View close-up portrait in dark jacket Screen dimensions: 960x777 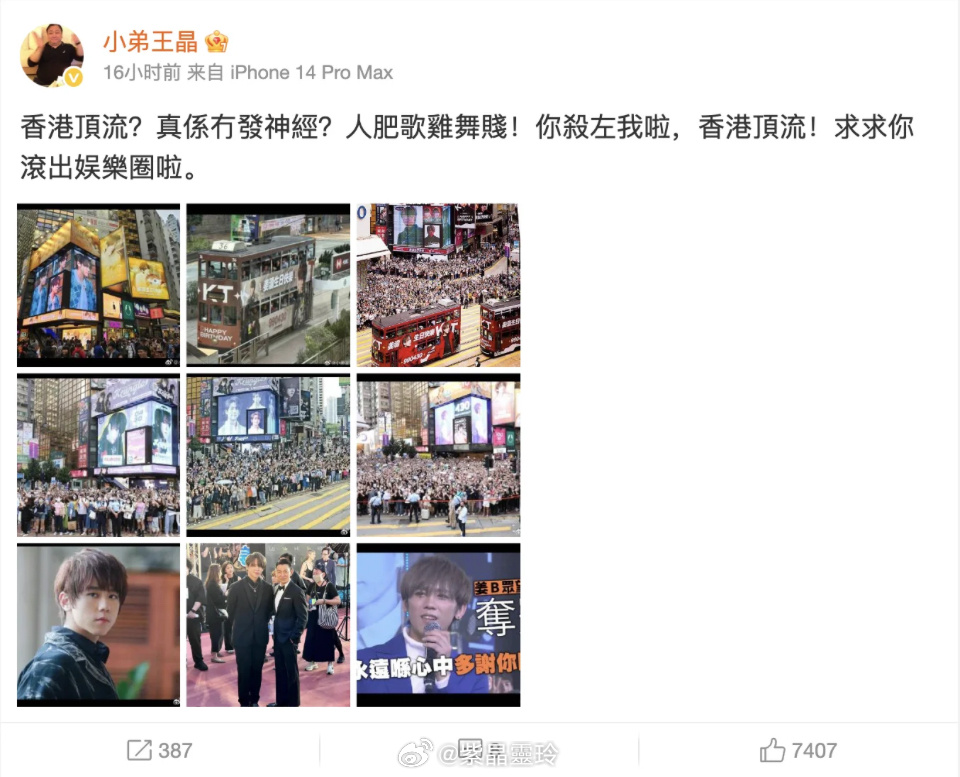(98, 625)
